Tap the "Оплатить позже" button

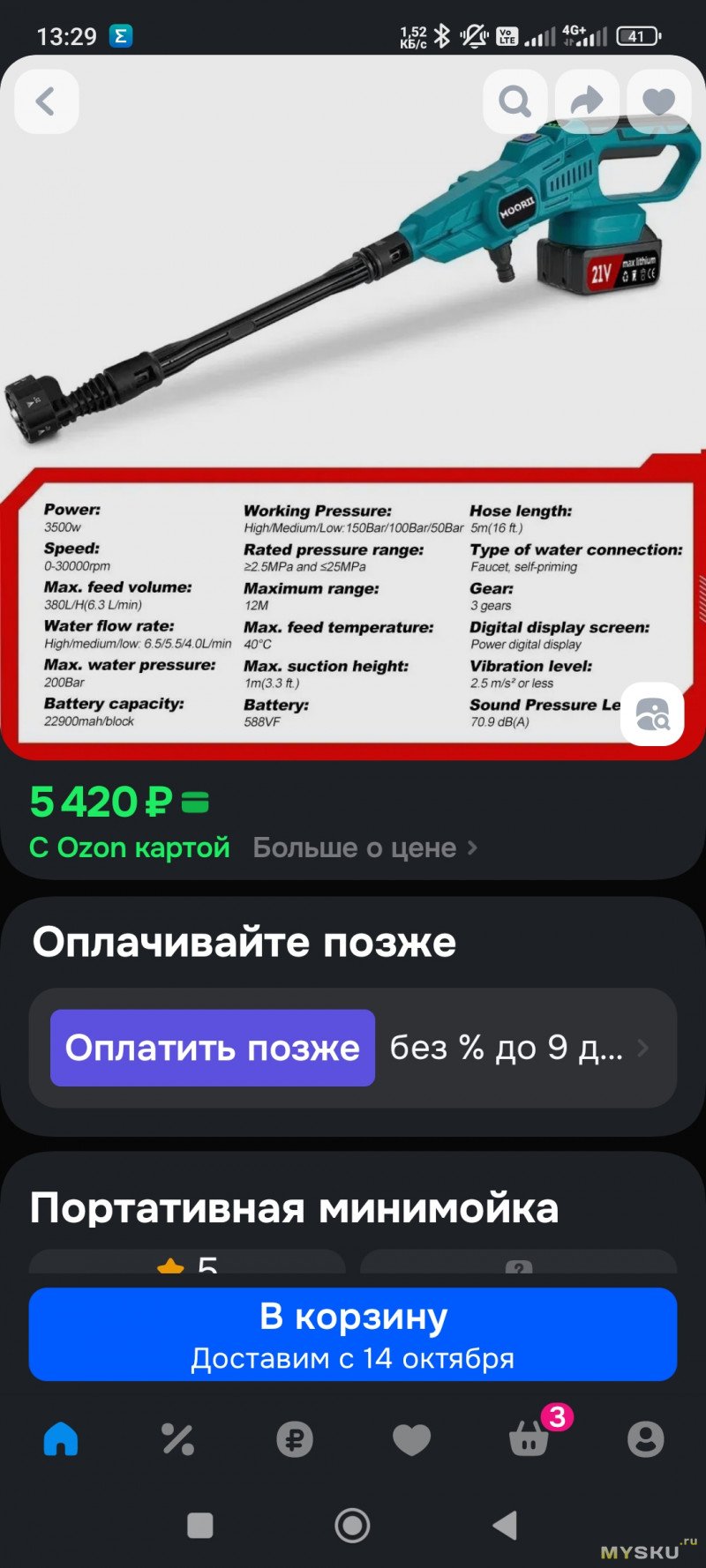[x=213, y=1048]
